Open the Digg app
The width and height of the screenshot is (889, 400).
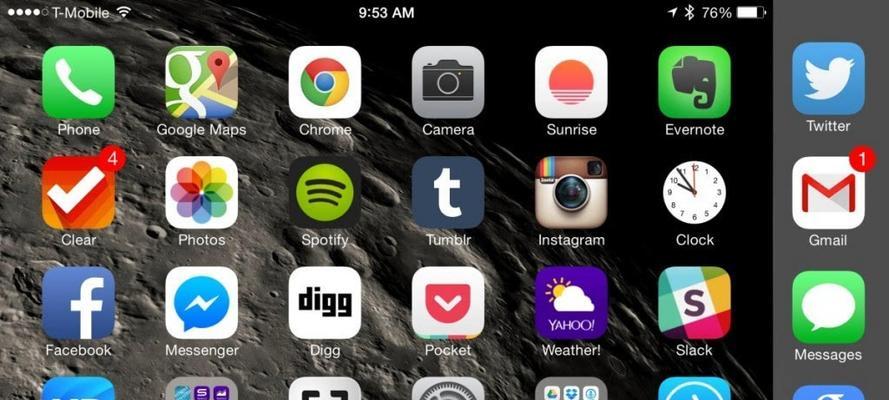[325, 303]
